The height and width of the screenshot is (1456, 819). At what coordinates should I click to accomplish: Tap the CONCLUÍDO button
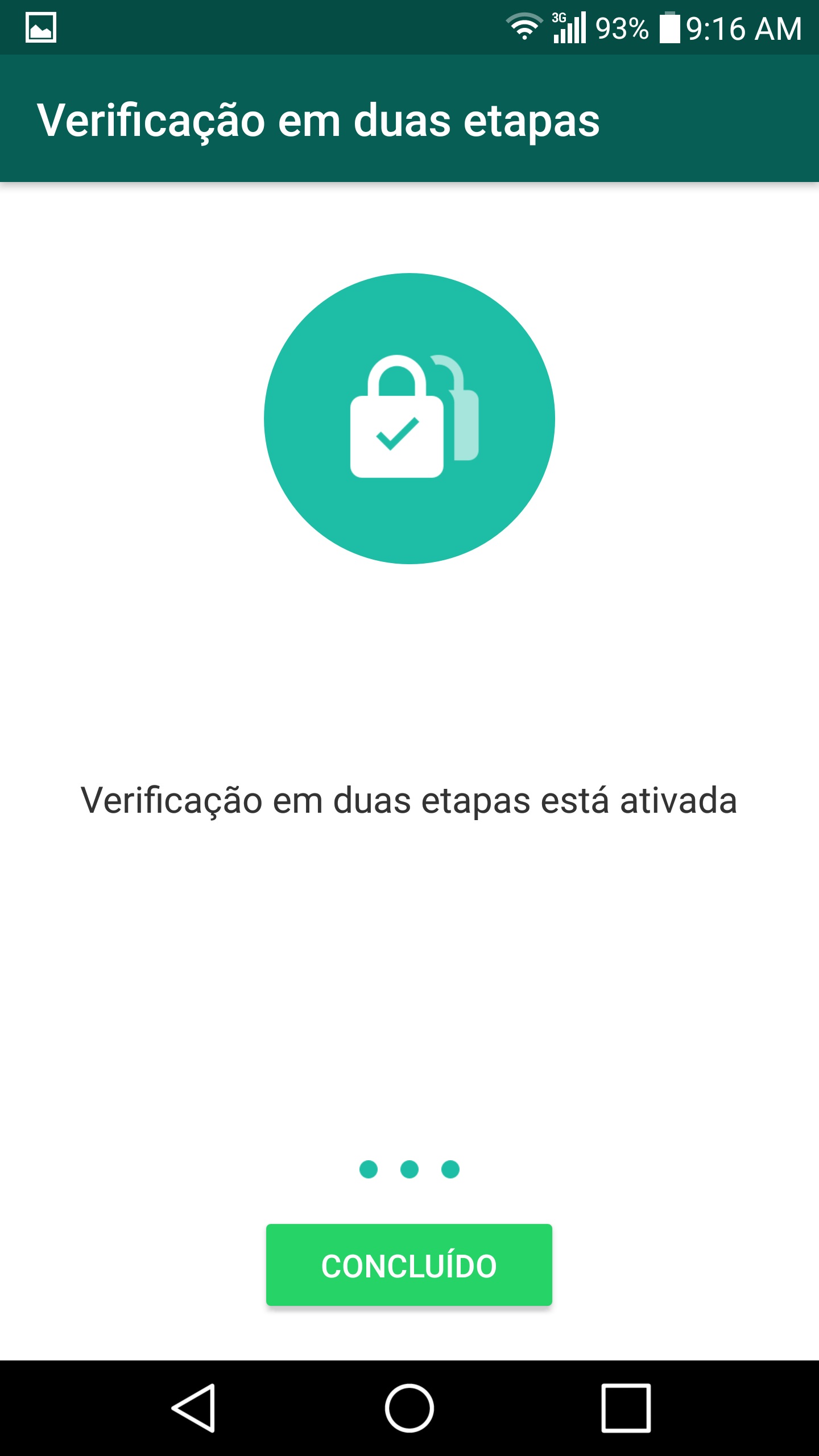pyautogui.click(x=409, y=1265)
